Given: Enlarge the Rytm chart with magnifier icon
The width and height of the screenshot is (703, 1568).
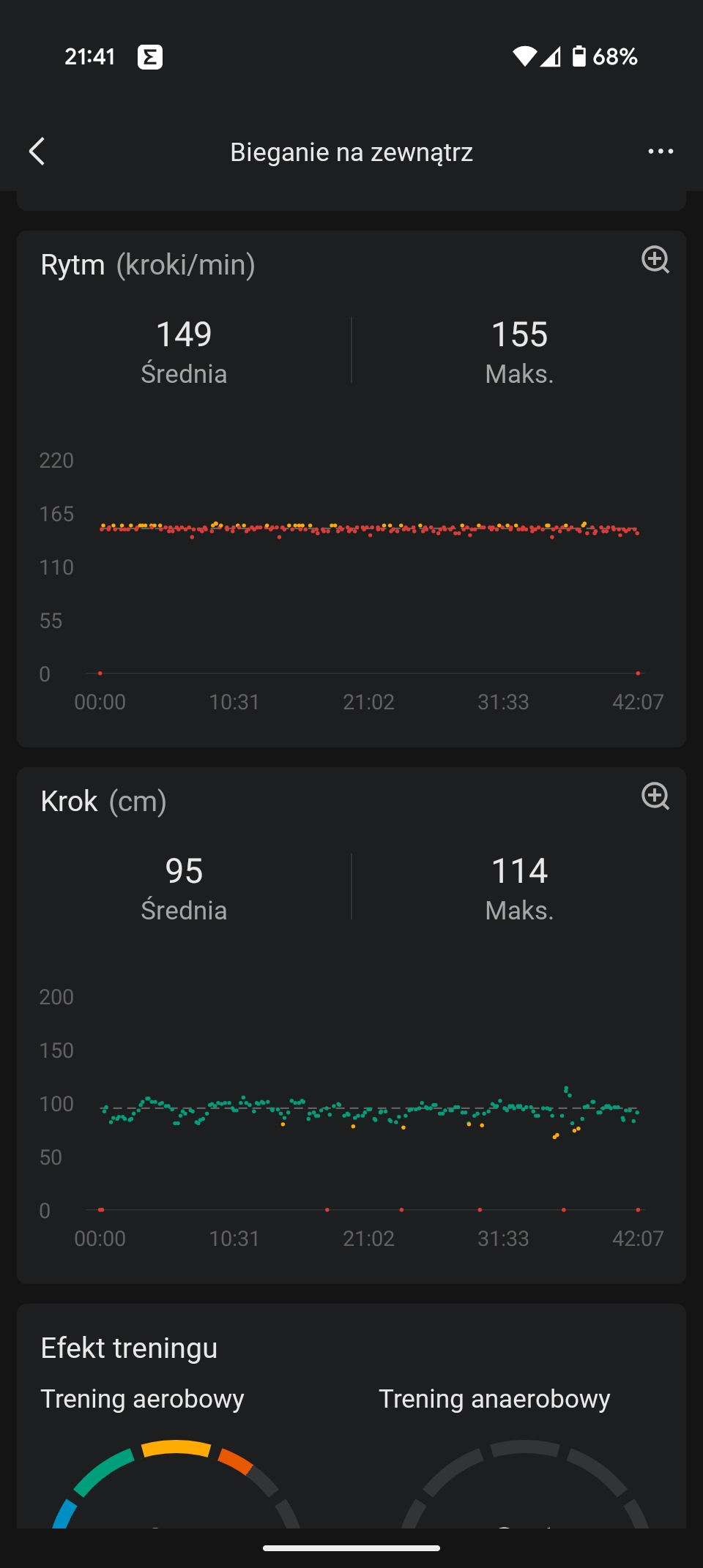Looking at the screenshot, I should pyautogui.click(x=655, y=260).
